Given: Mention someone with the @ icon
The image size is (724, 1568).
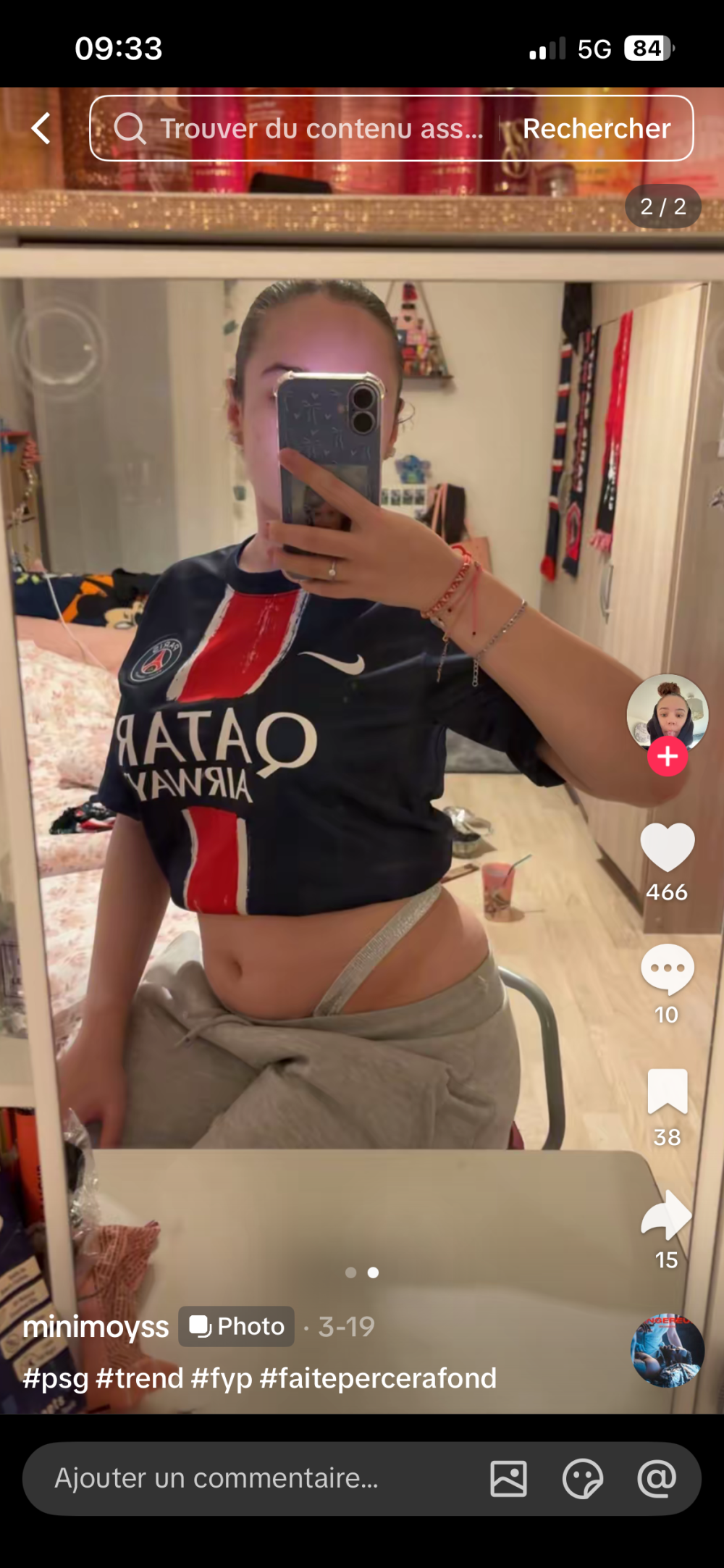Looking at the screenshot, I should pyautogui.click(x=656, y=1478).
